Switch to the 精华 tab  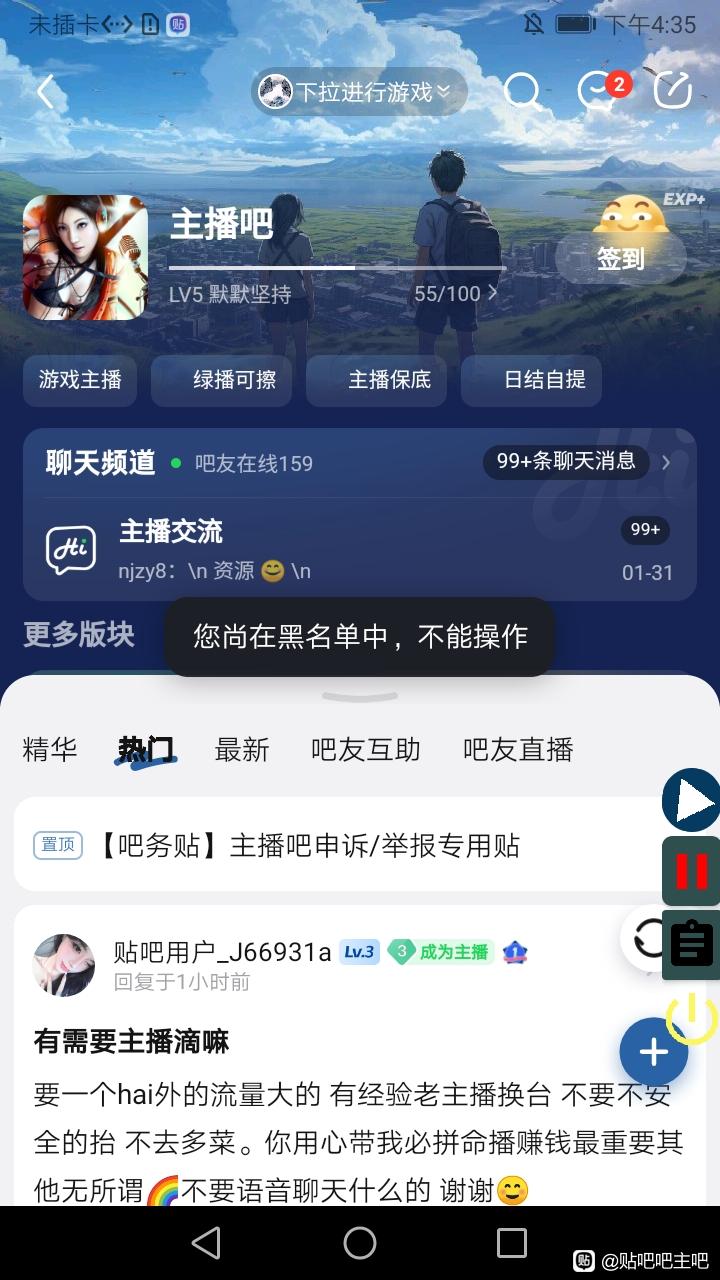[x=50, y=749]
